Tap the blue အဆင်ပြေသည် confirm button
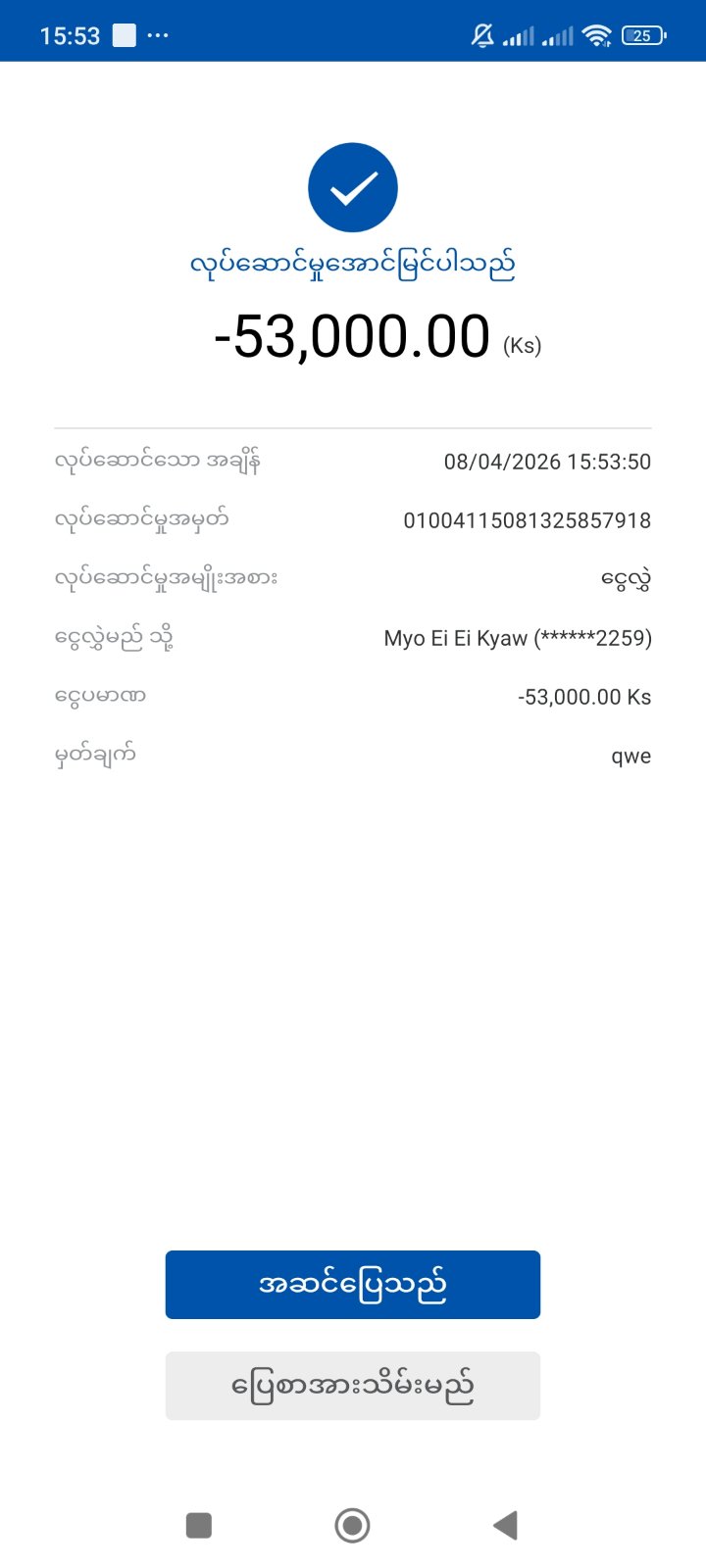The width and height of the screenshot is (706, 1568). click(352, 1284)
